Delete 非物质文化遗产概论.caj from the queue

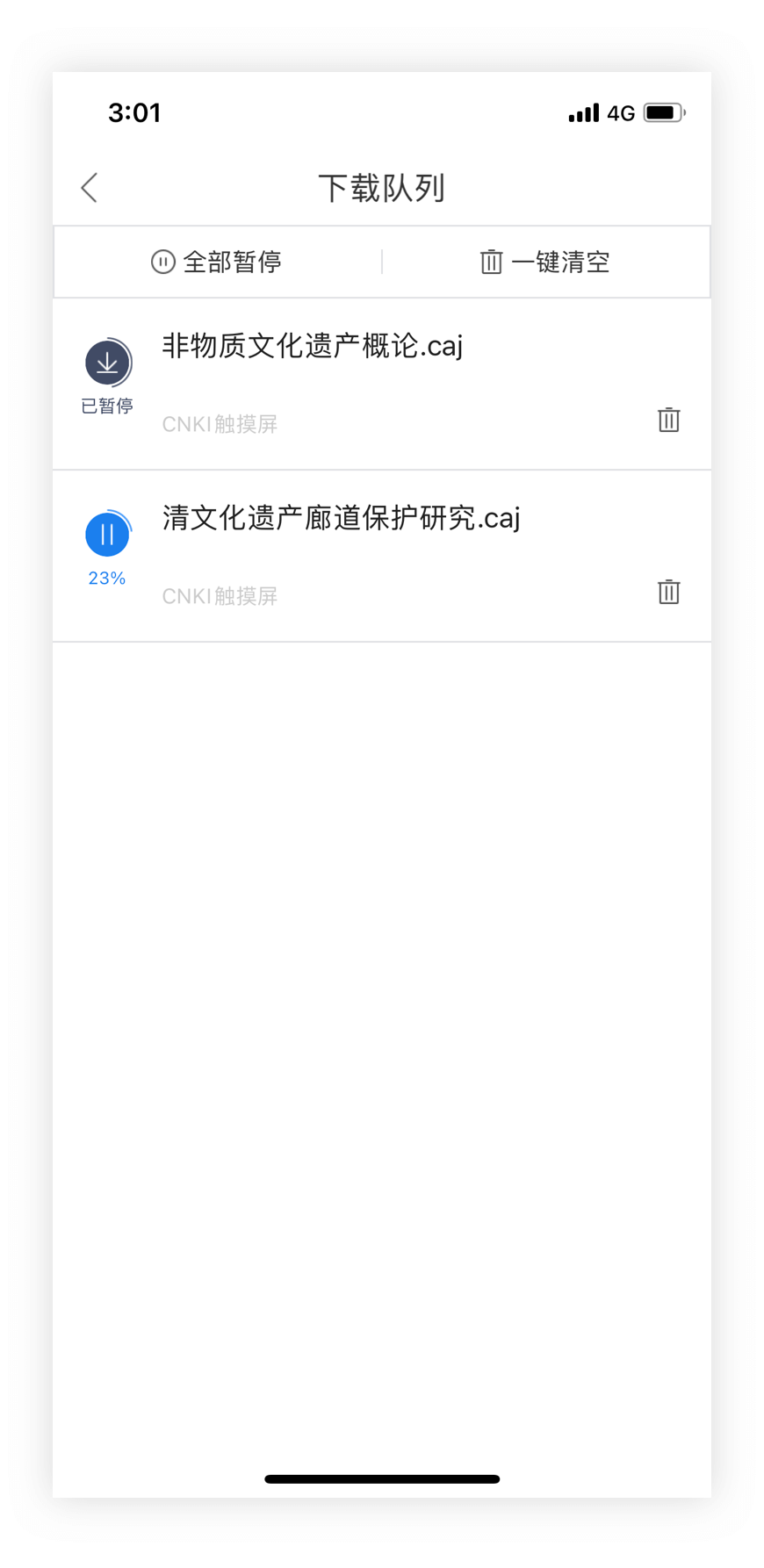(669, 420)
